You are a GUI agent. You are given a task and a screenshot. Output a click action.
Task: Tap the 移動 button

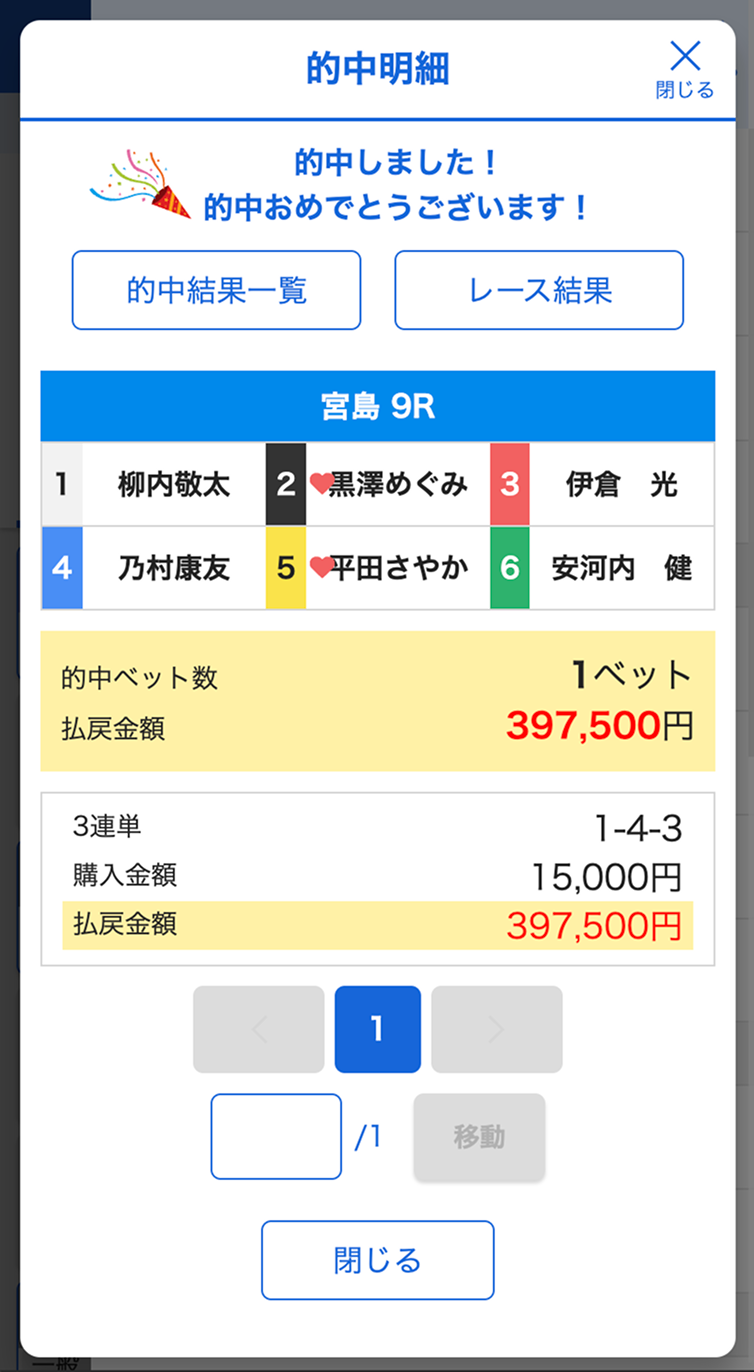coord(479,1136)
